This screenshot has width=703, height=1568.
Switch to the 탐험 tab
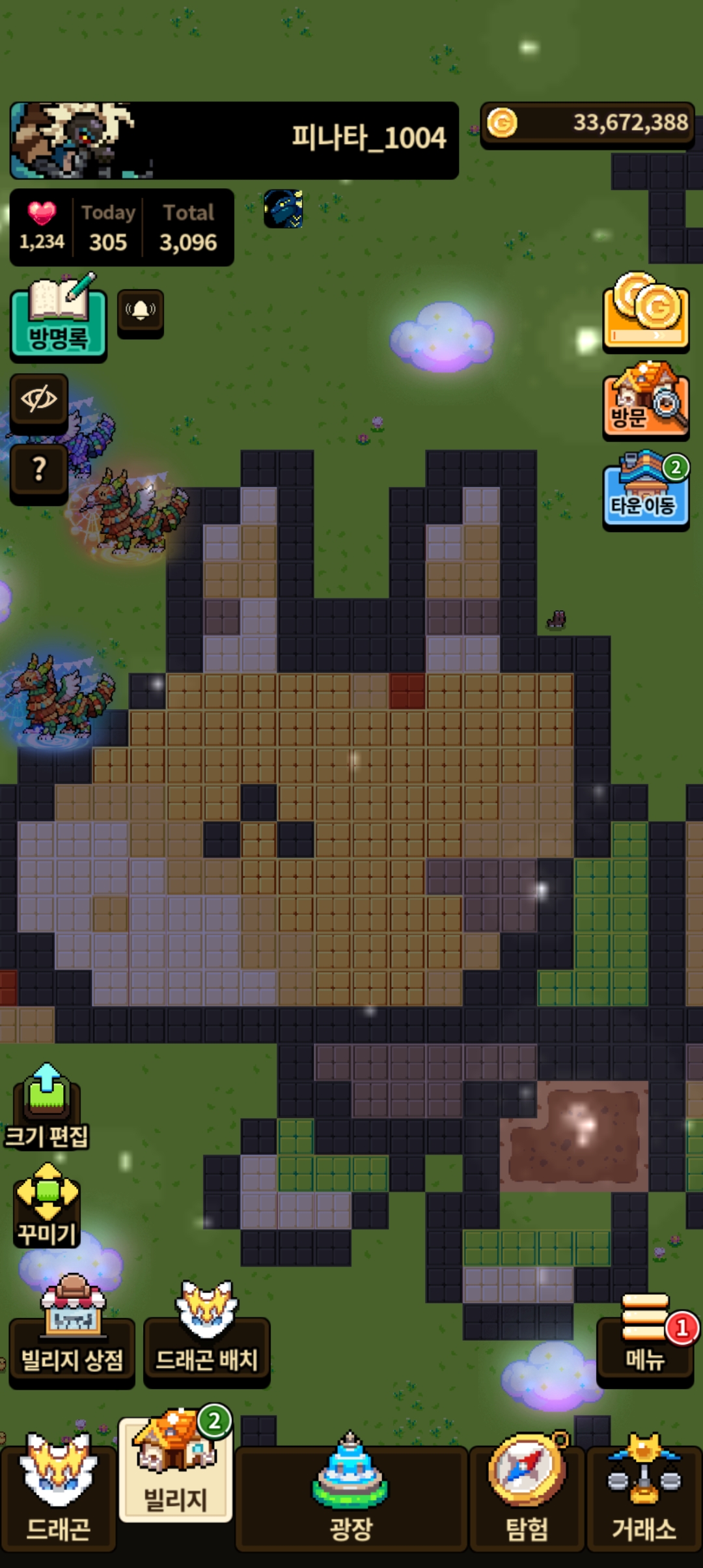pos(527,1496)
